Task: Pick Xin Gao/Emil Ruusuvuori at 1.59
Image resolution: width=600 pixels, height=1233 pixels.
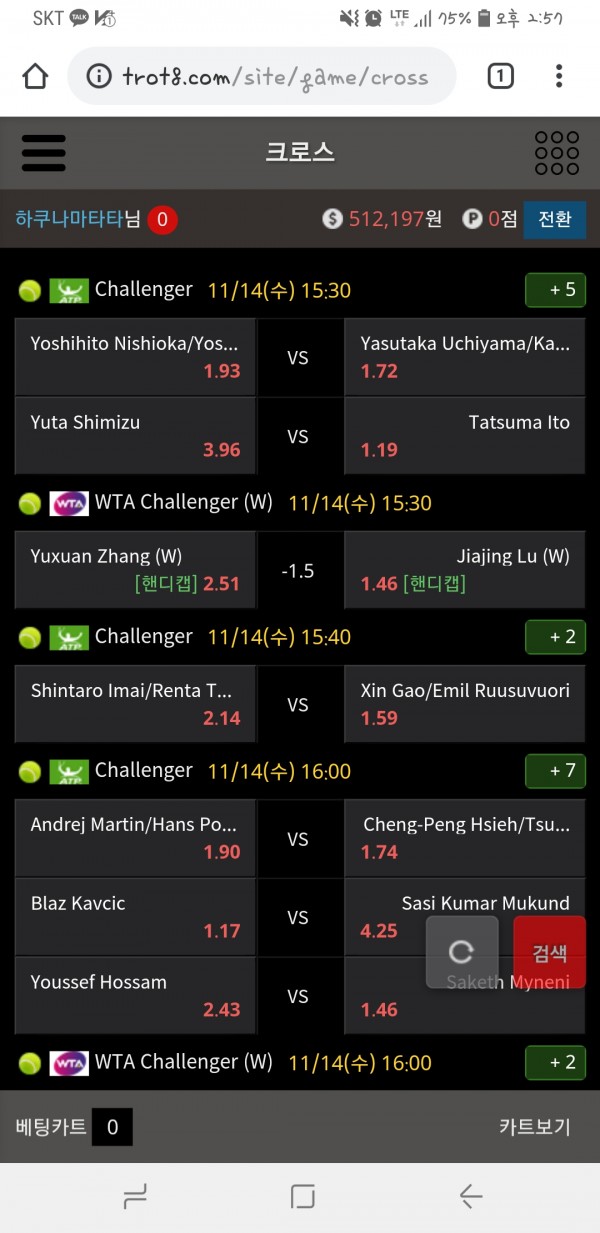Action: (x=464, y=704)
